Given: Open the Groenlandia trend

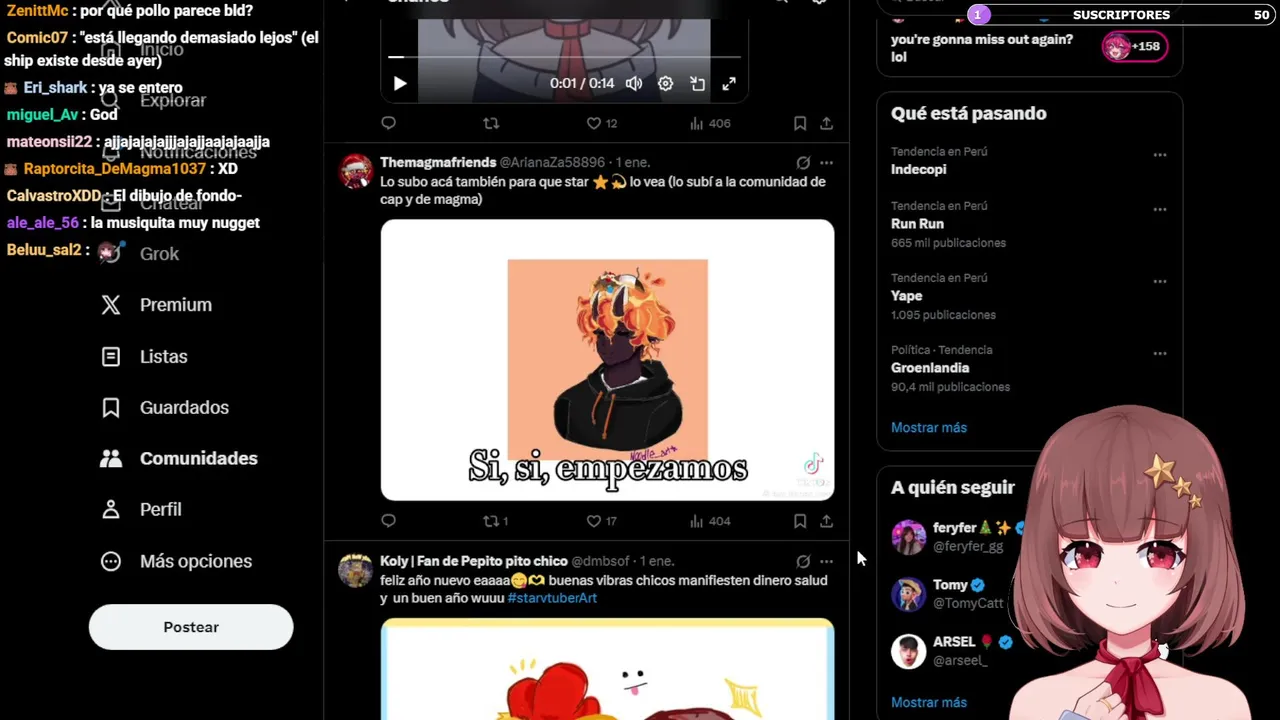Looking at the screenshot, I should pyautogui.click(x=930, y=368).
